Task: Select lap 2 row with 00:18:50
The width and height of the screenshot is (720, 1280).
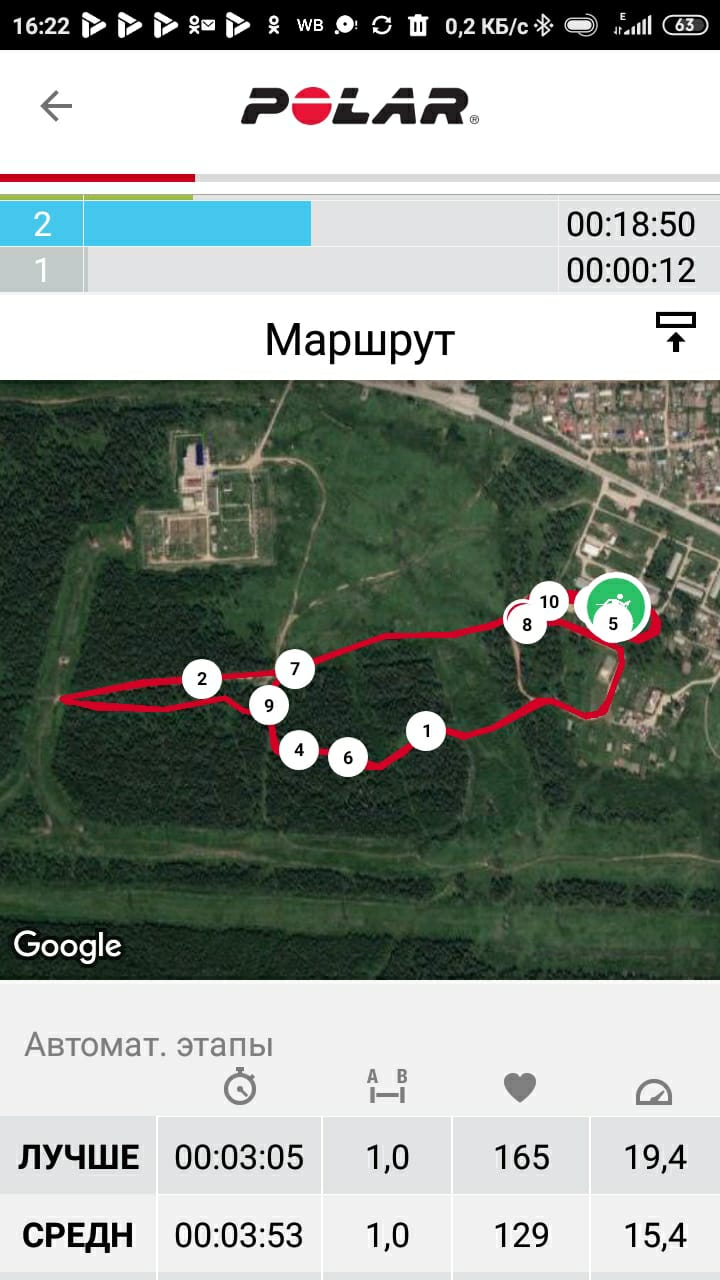Action: (x=360, y=223)
